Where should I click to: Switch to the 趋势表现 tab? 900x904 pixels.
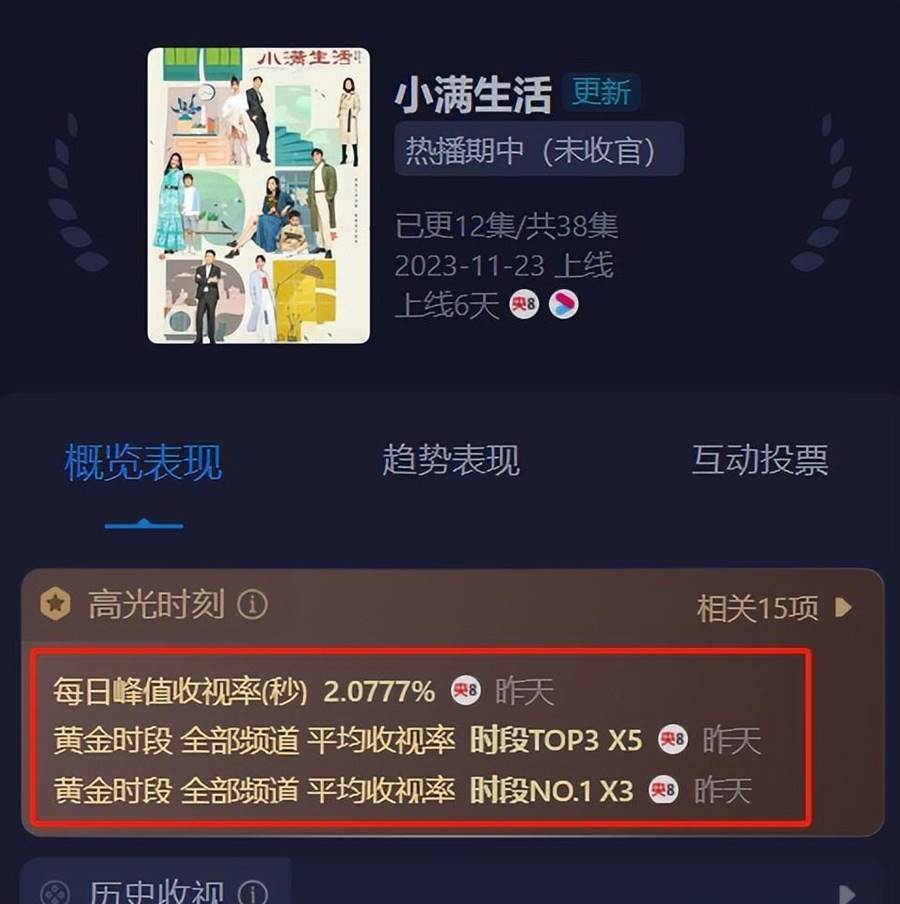[450, 460]
